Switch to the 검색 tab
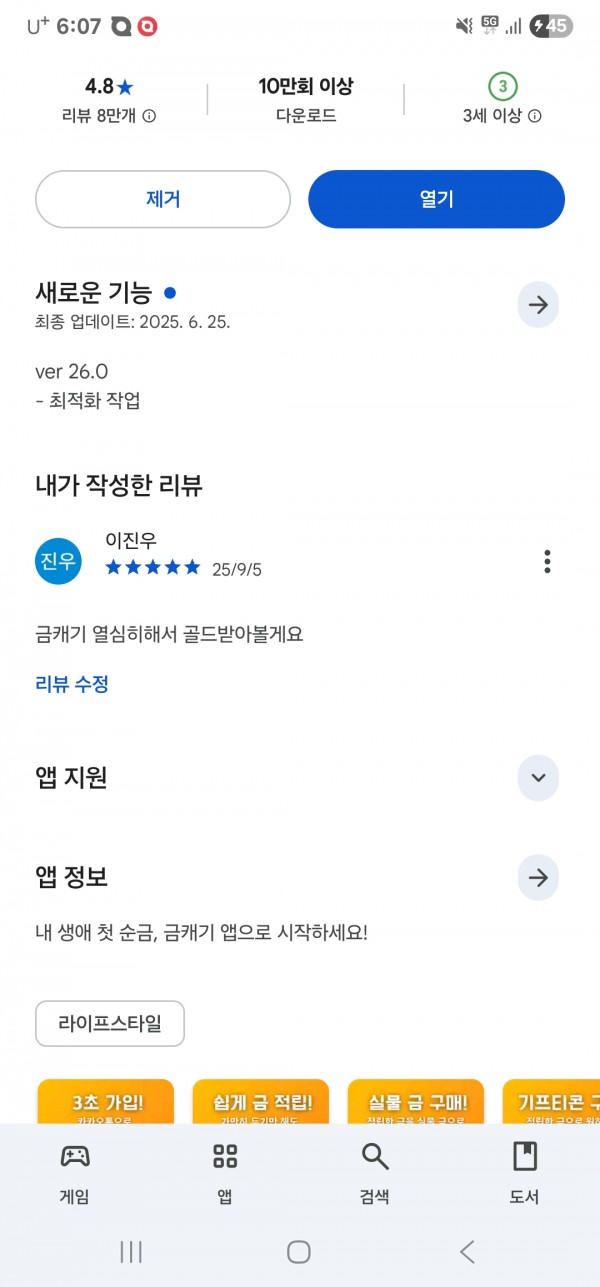This screenshot has height=1287, width=600. [375, 1173]
